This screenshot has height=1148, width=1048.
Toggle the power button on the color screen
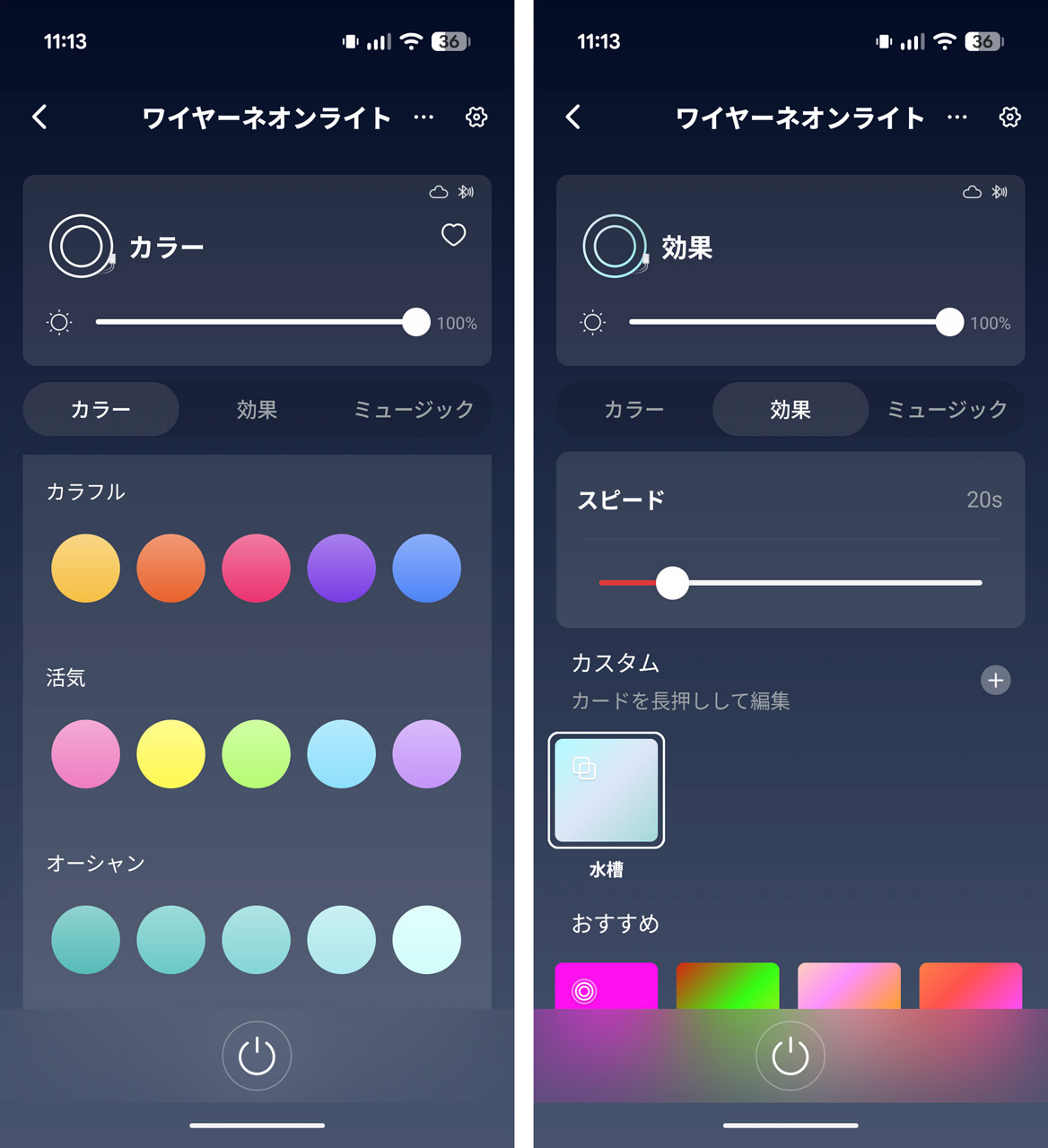[256, 1056]
